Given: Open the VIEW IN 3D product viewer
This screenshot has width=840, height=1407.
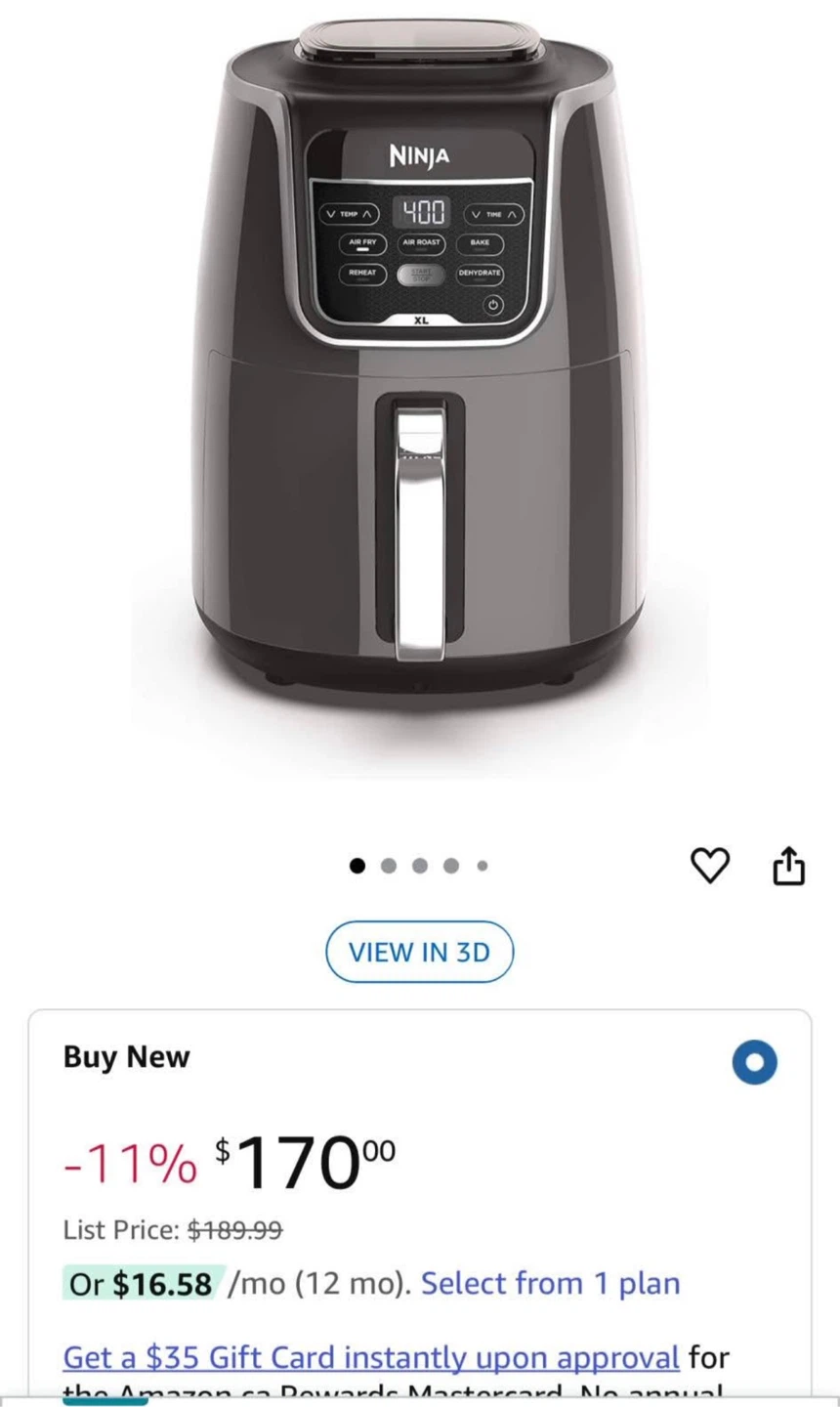Looking at the screenshot, I should point(419,952).
